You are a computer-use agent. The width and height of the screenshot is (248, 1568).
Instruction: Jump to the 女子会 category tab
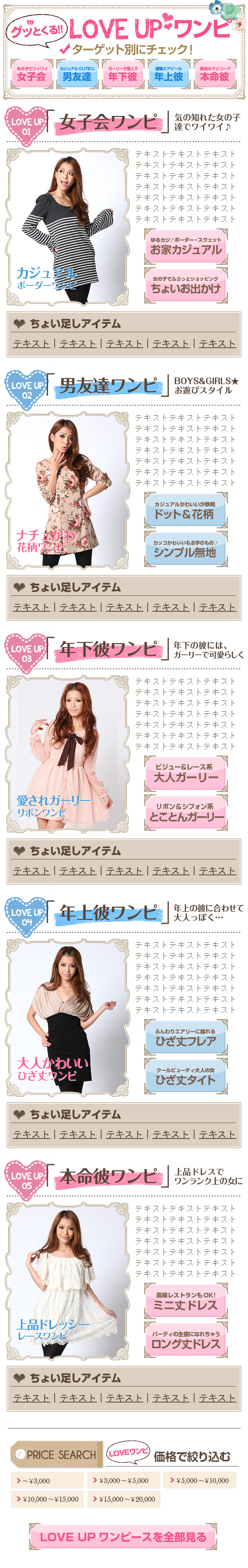click(32, 74)
